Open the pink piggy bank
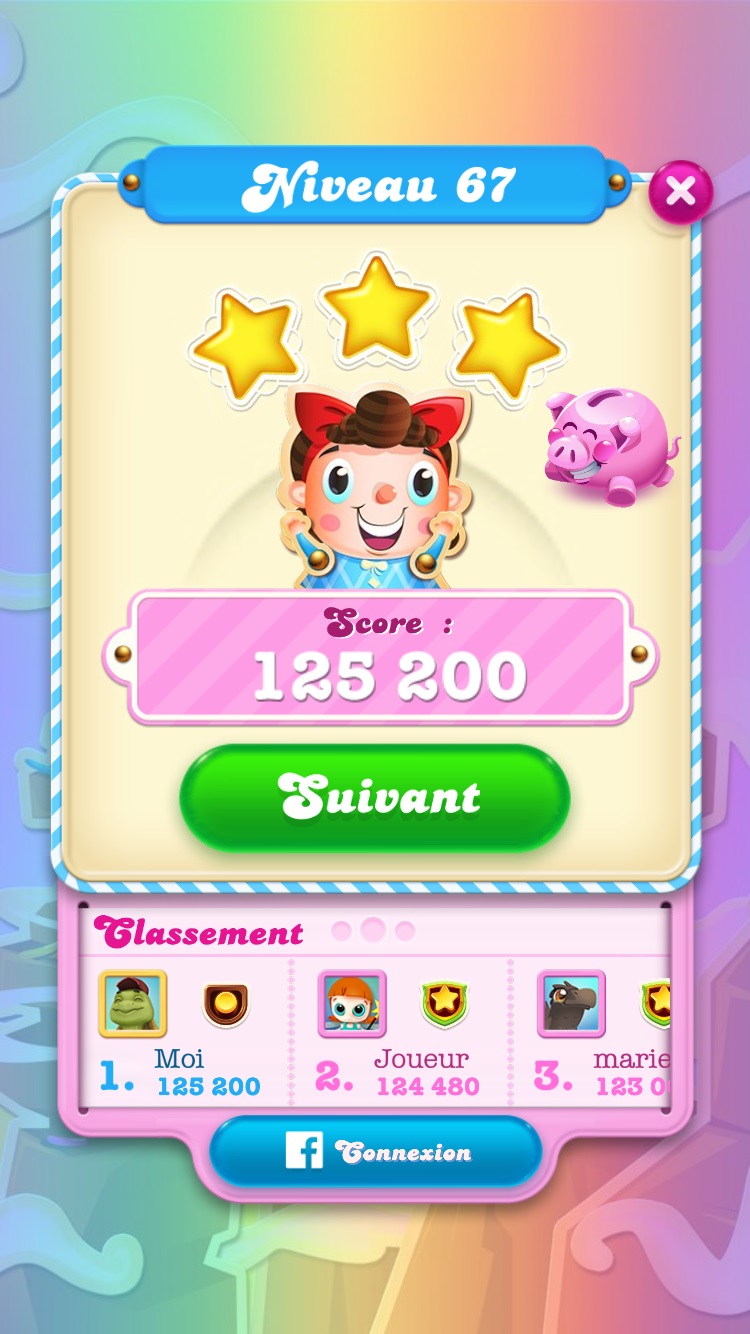 610,446
